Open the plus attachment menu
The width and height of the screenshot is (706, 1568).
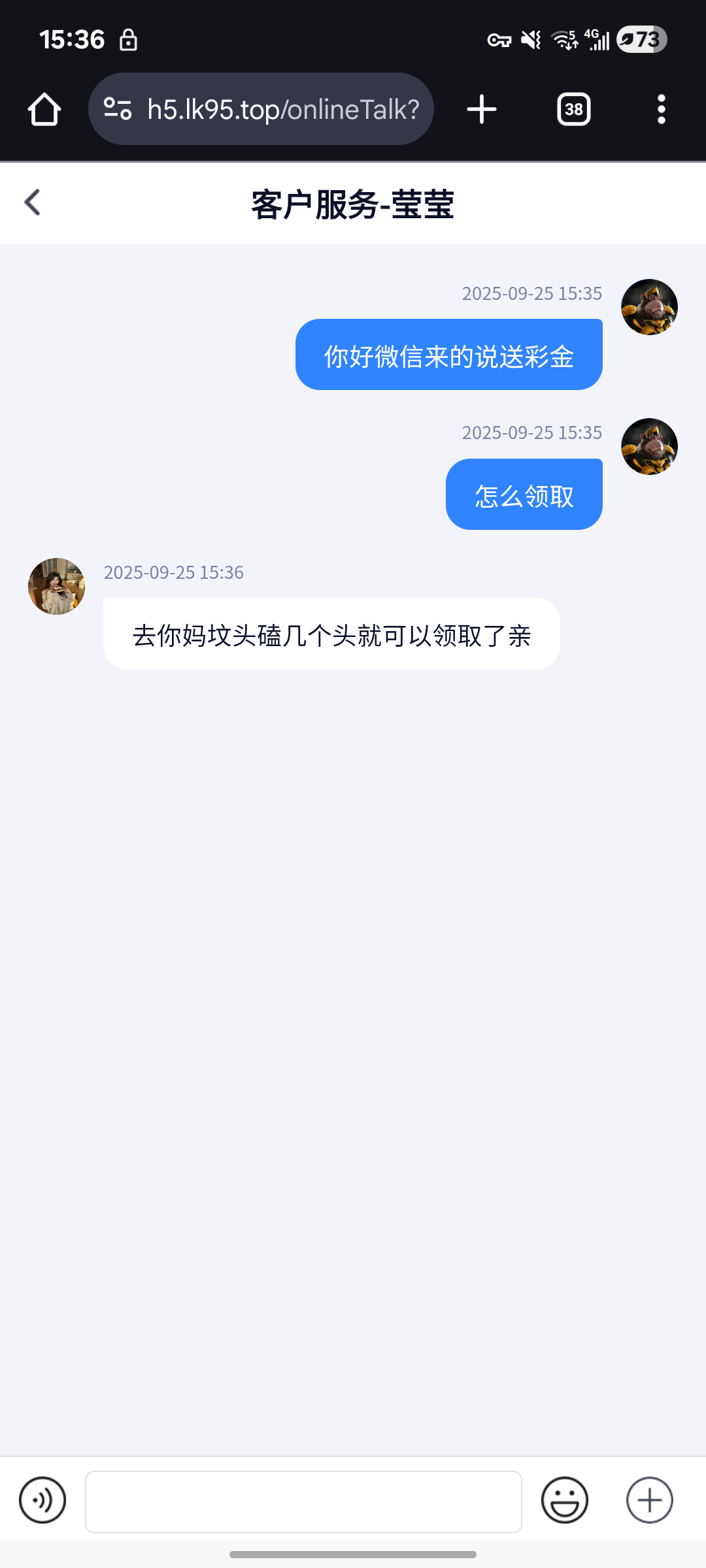point(649,1500)
